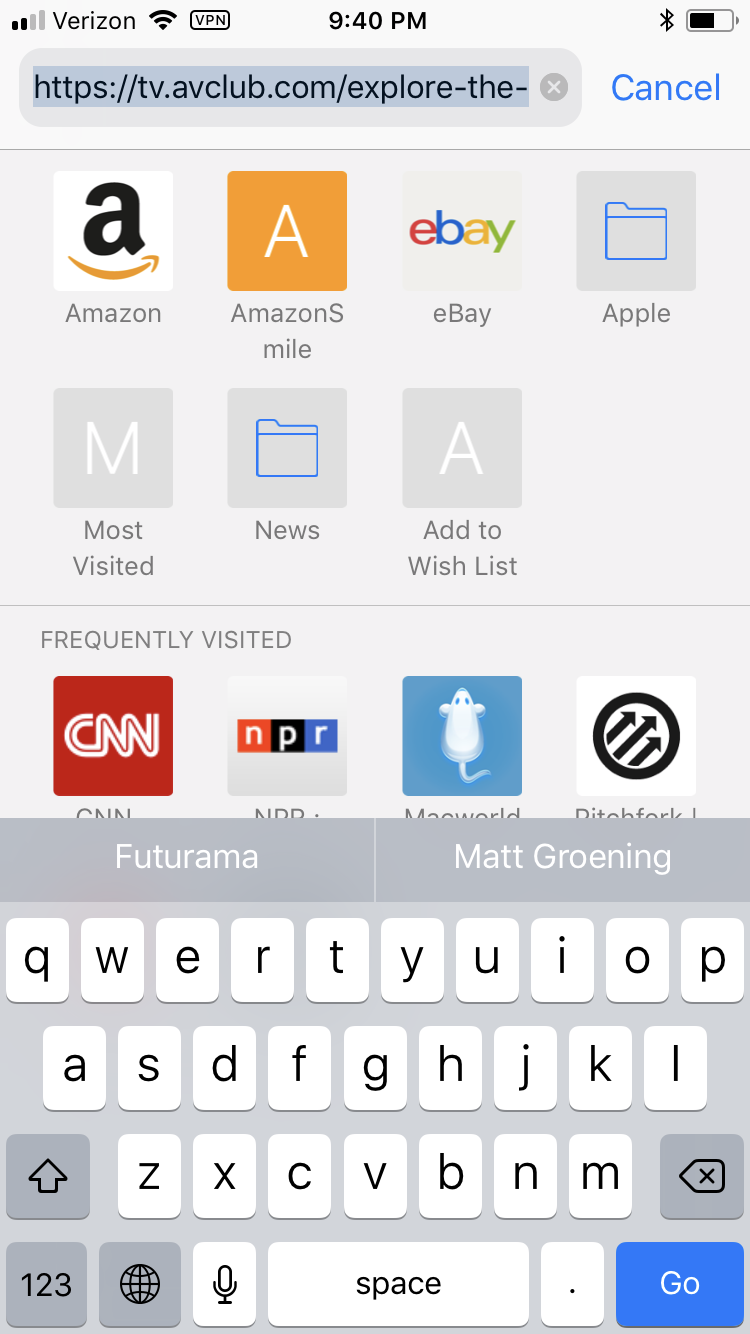
Task: Clear the URL in the address bar
Action: click(x=554, y=88)
